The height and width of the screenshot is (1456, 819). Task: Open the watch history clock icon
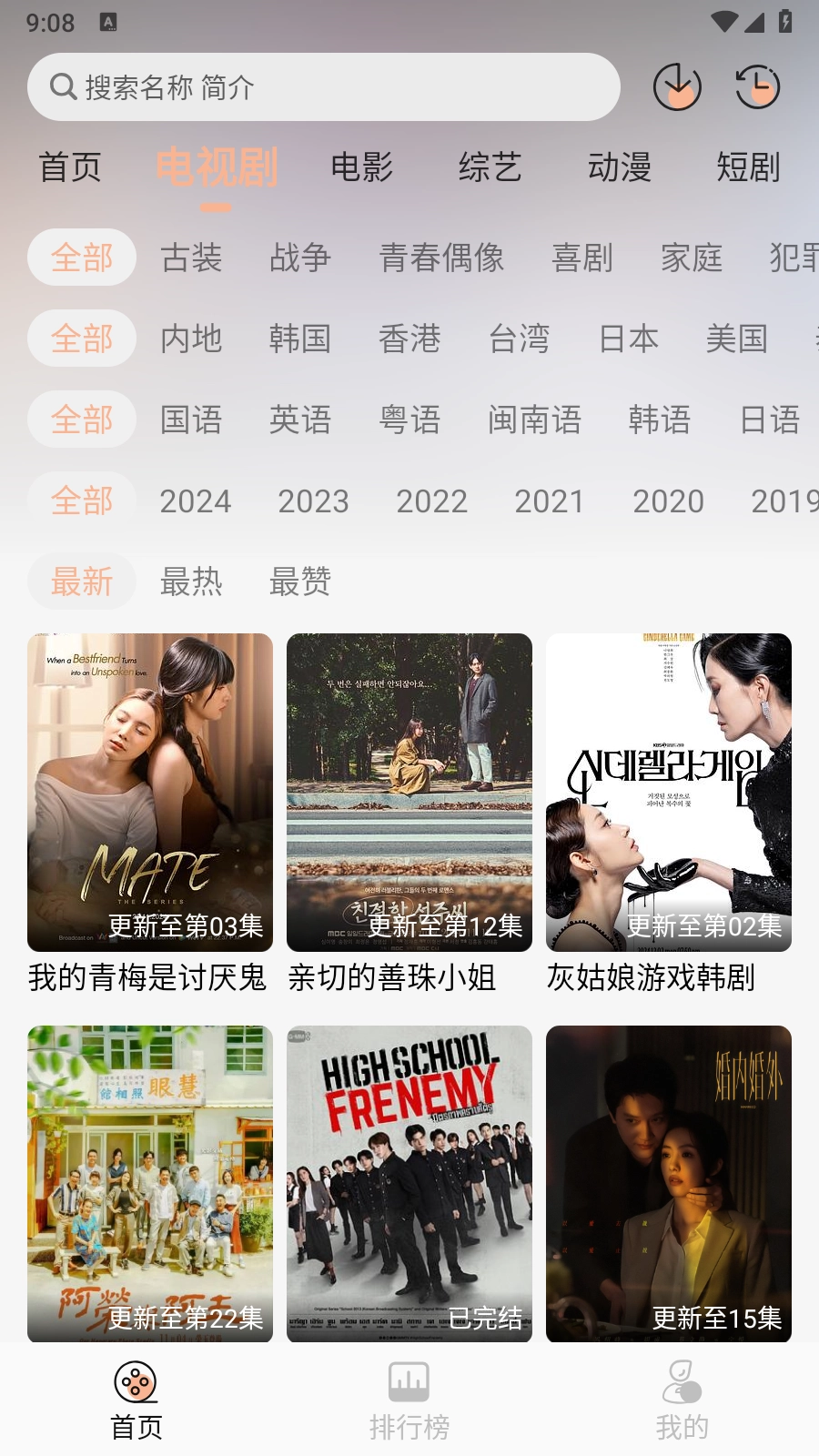757,87
